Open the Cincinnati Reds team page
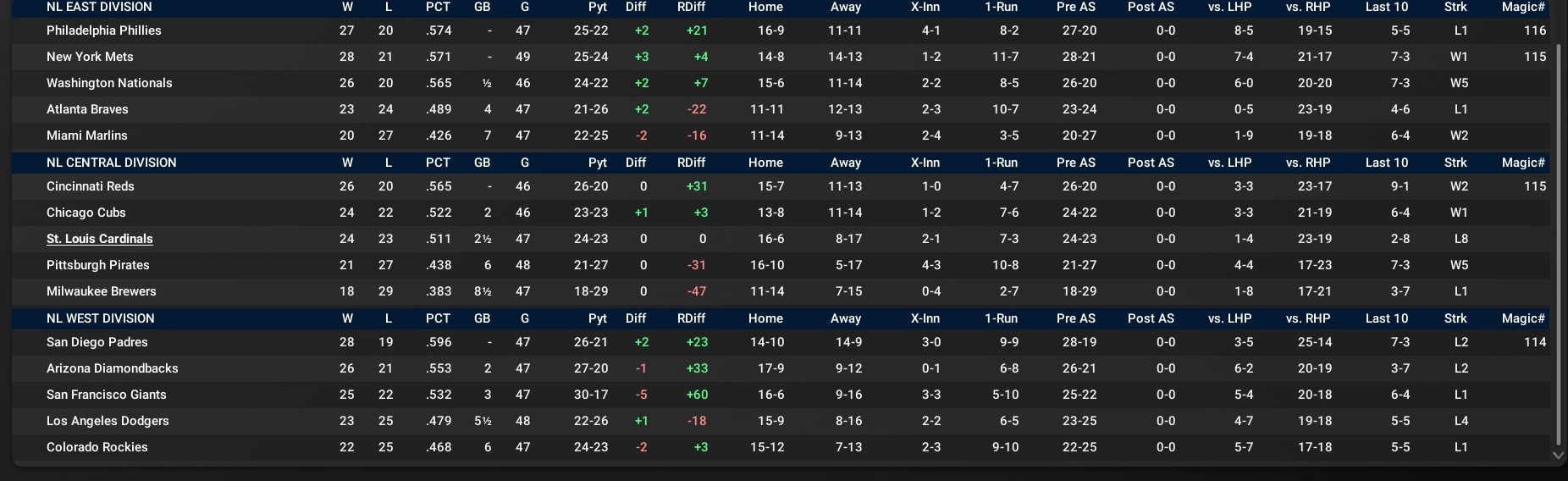1568x481 pixels. point(90,186)
